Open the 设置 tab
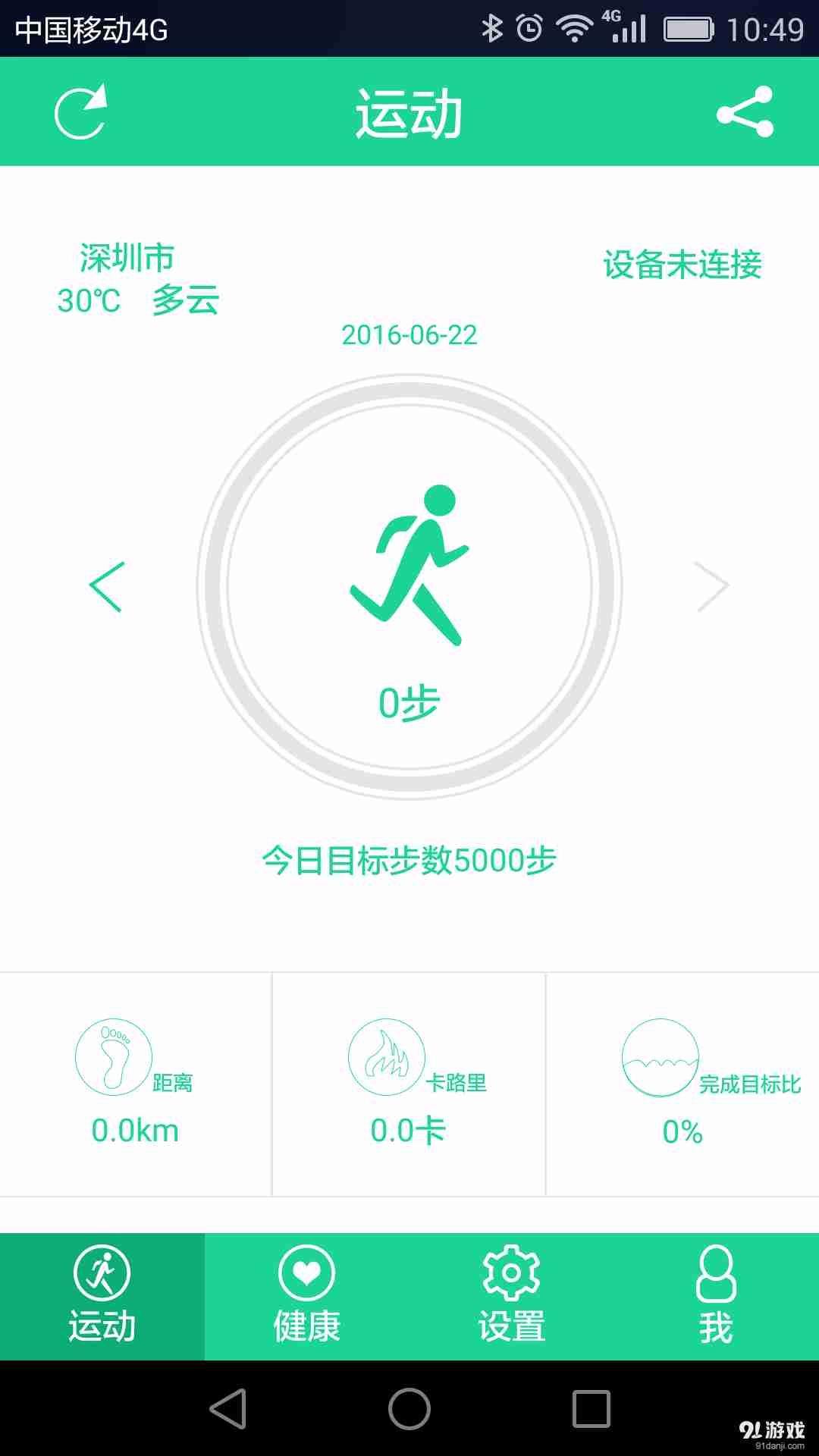The height and width of the screenshot is (1456, 819). [x=511, y=1295]
